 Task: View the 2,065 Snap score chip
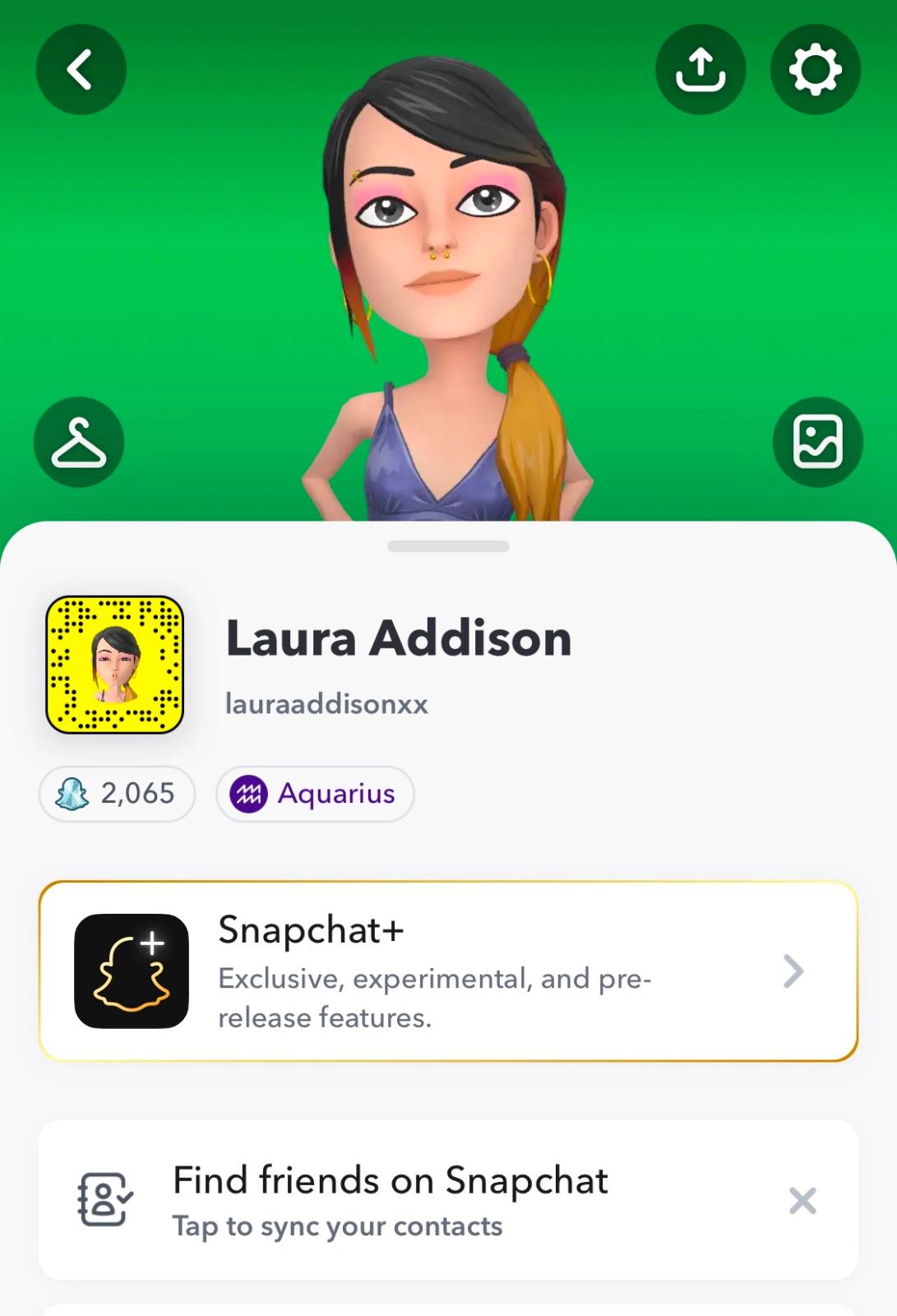[x=117, y=794]
